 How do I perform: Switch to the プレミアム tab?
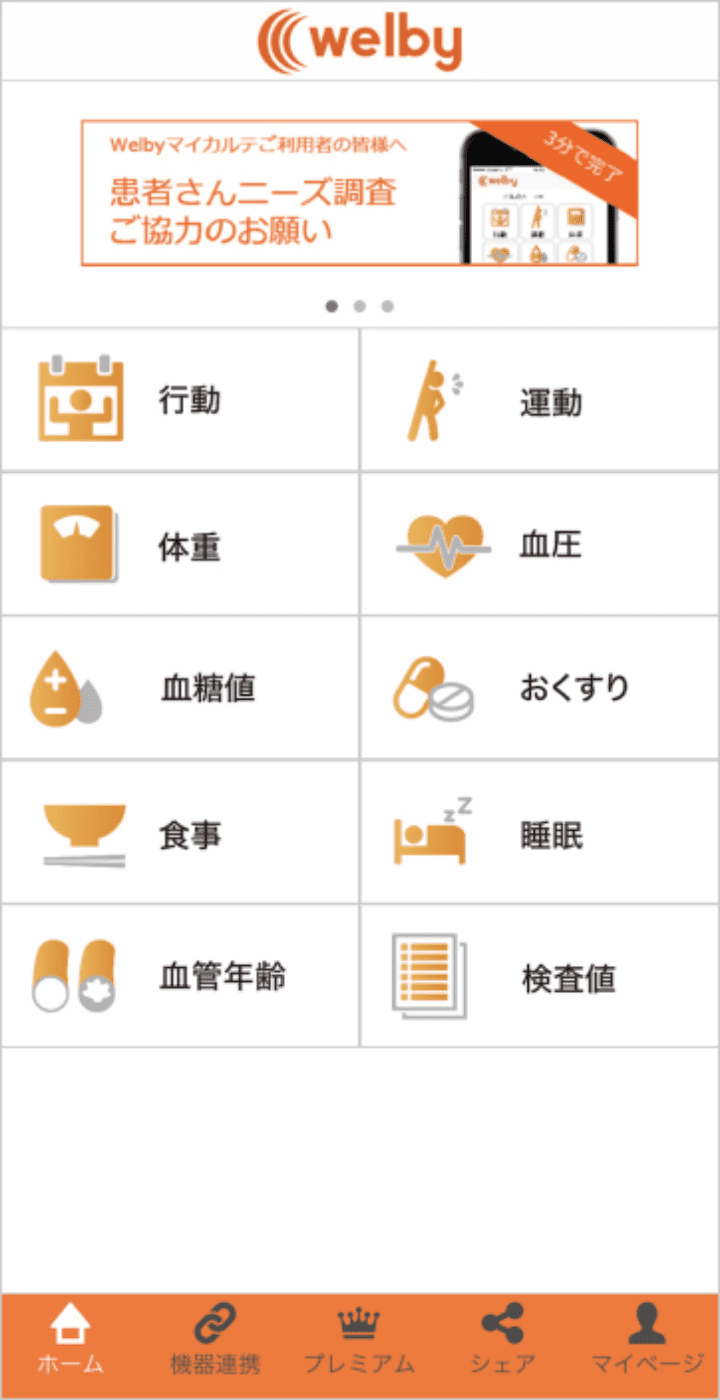pos(359,1340)
